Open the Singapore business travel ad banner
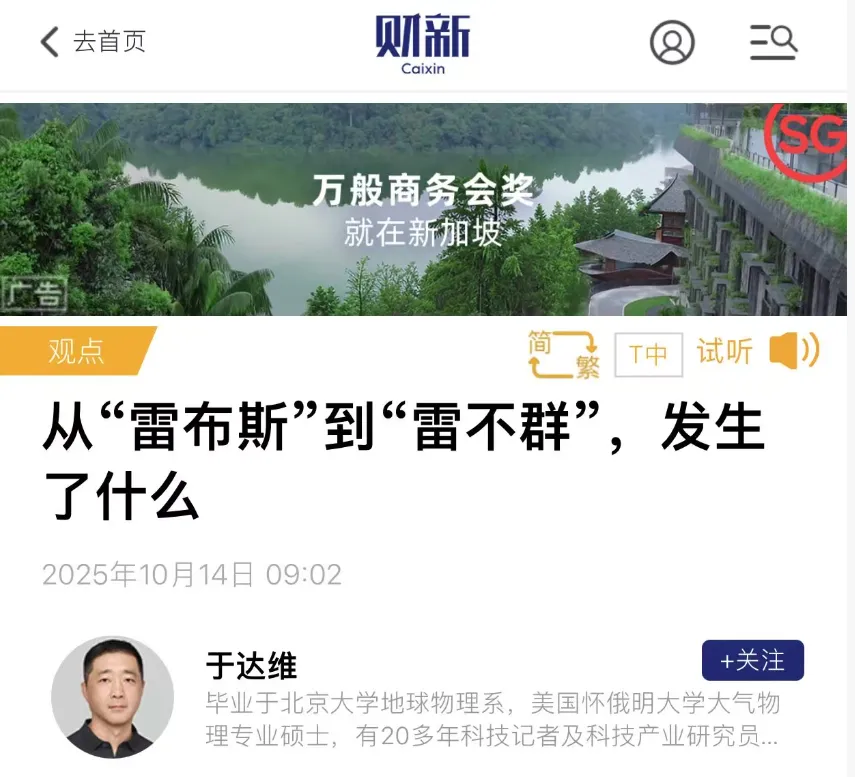 (427, 209)
